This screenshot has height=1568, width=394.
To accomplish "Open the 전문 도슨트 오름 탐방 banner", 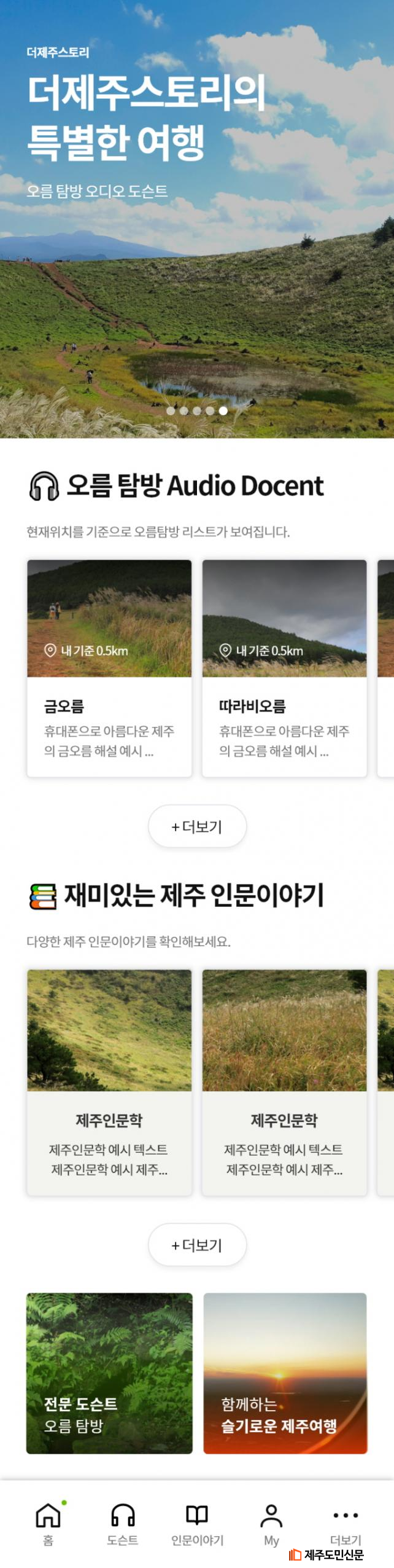I will [x=109, y=1373].
